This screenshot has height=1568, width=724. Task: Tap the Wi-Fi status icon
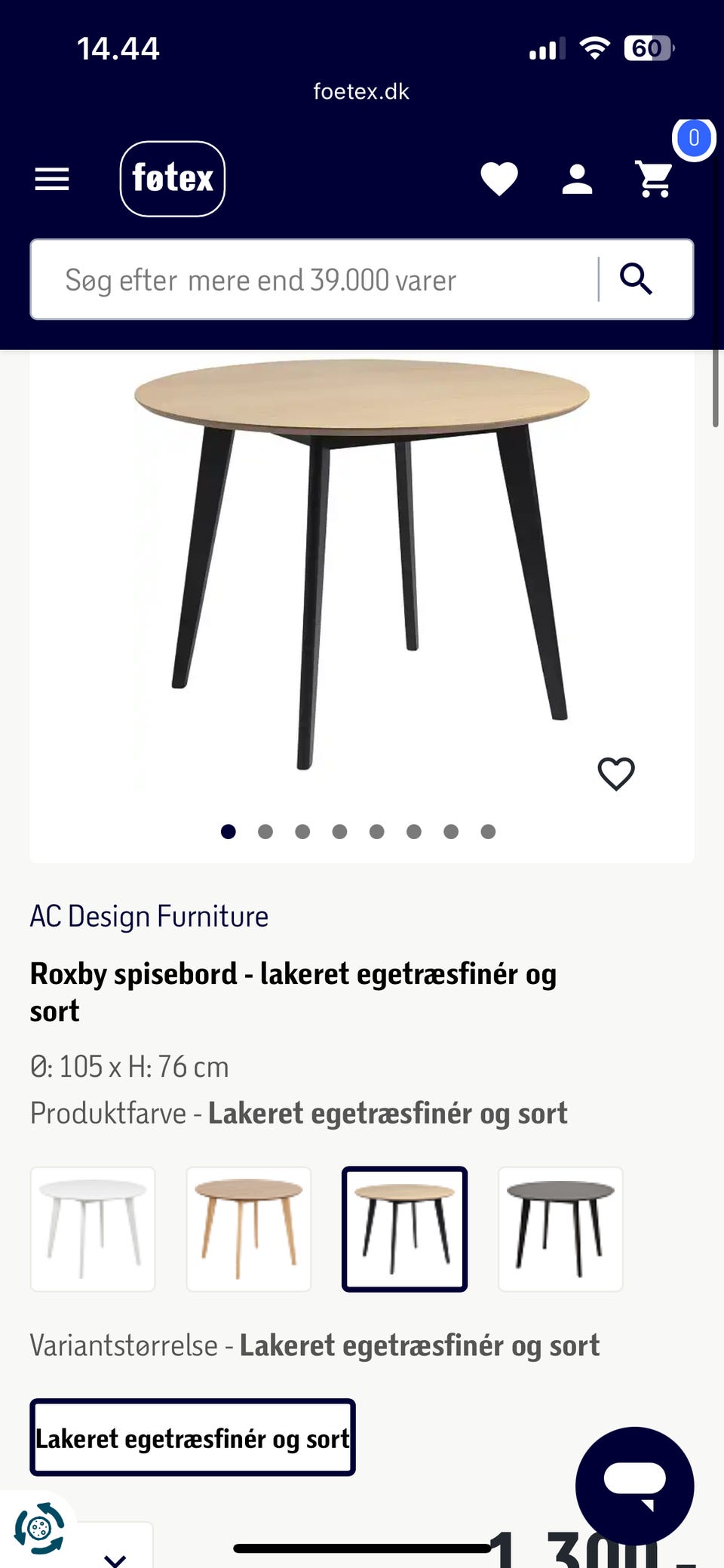tap(595, 48)
